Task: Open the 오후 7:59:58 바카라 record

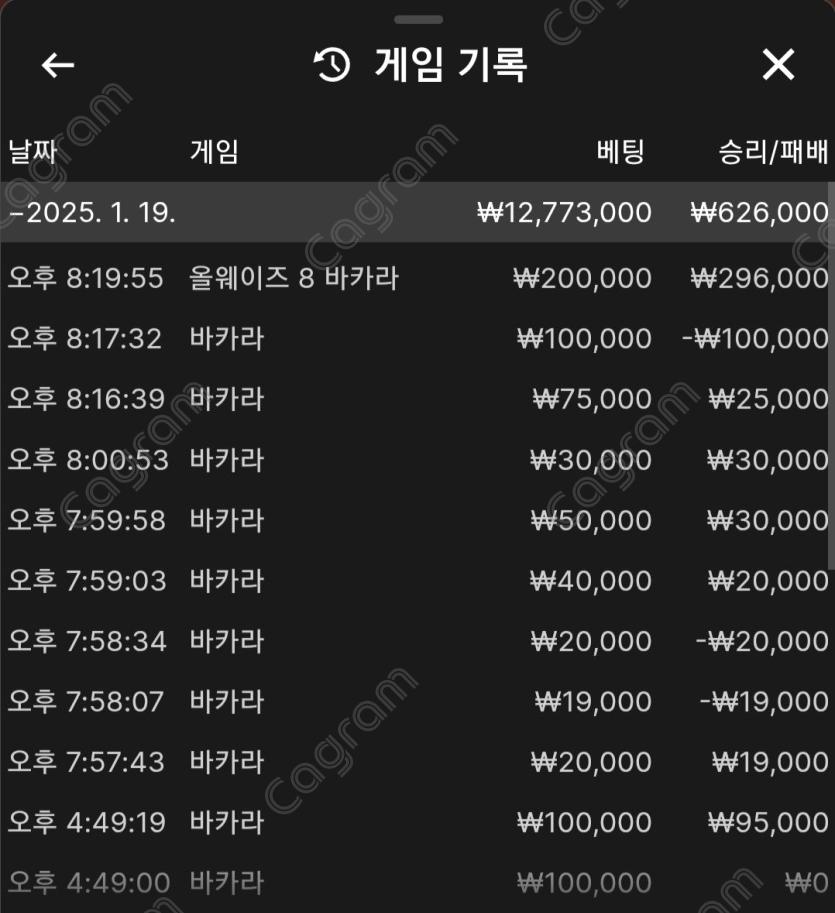Action: point(417,520)
